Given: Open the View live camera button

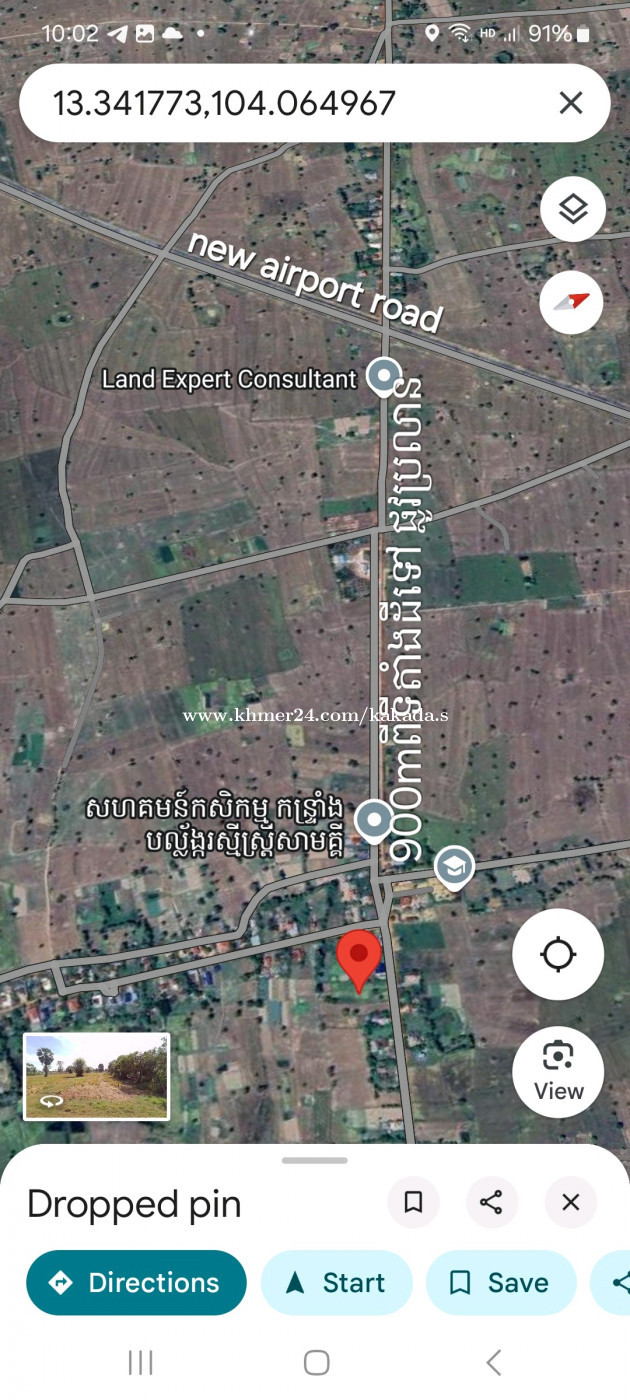Looking at the screenshot, I should 558,1071.
